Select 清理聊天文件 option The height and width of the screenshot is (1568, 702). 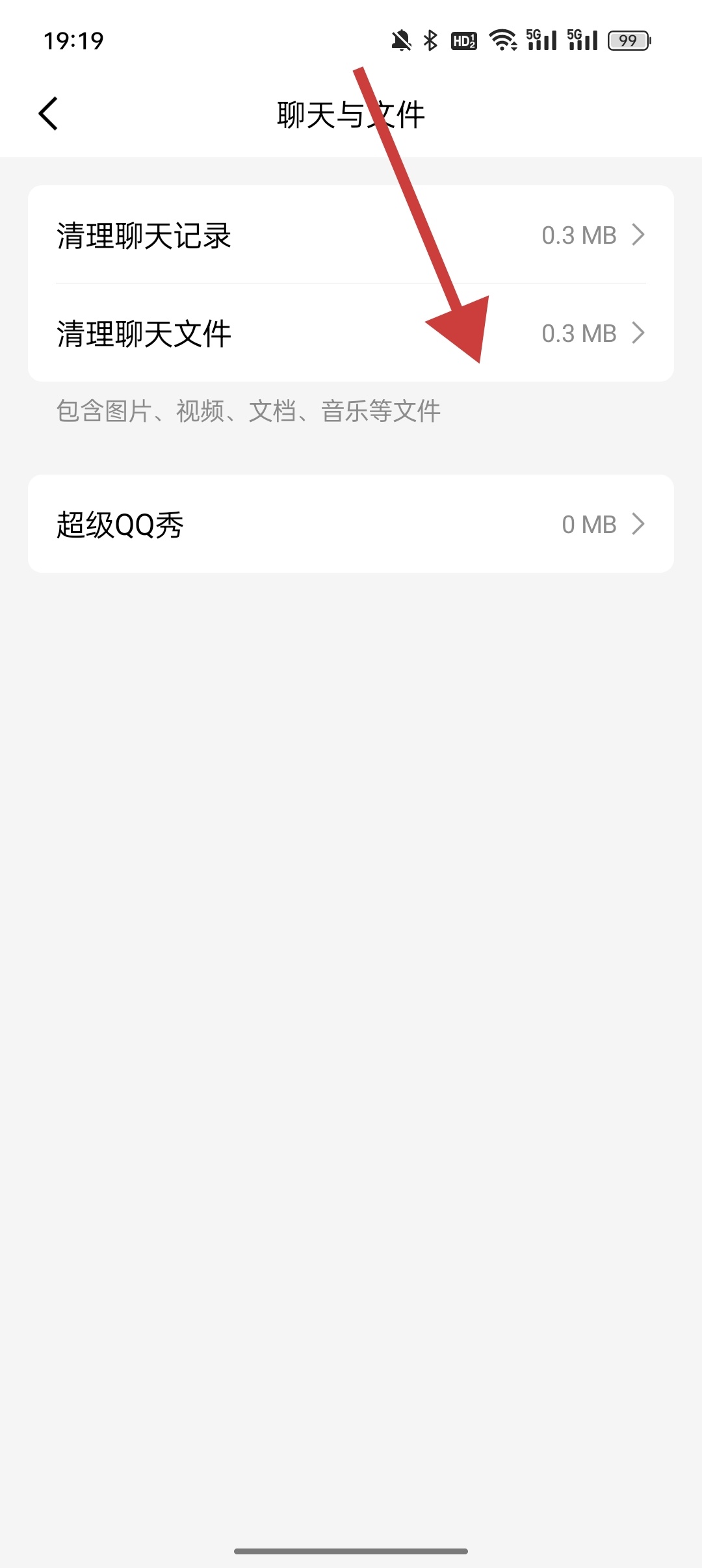pyautogui.click(x=351, y=333)
